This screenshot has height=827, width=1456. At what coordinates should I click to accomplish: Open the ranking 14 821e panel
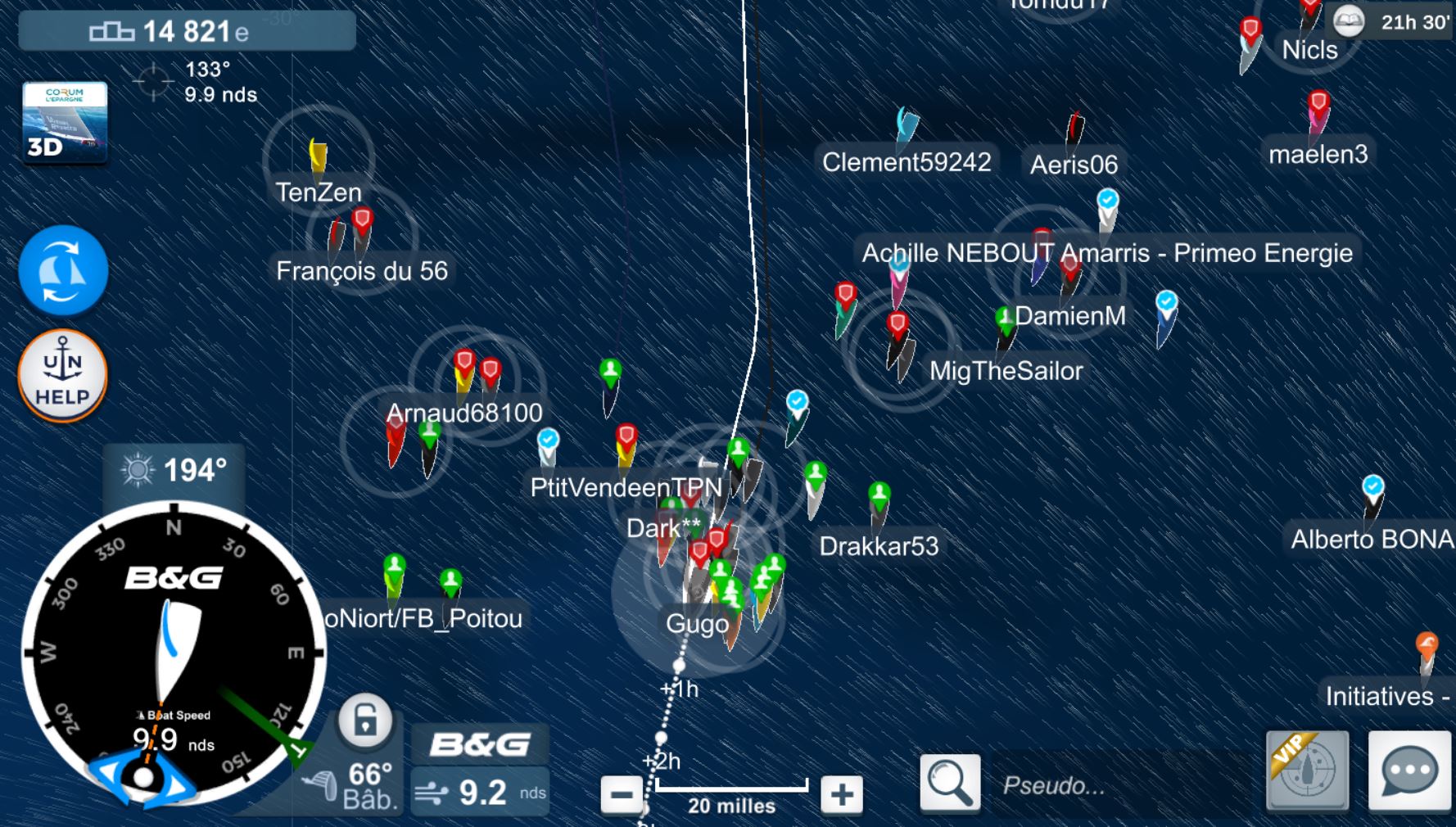click(x=187, y=31)
